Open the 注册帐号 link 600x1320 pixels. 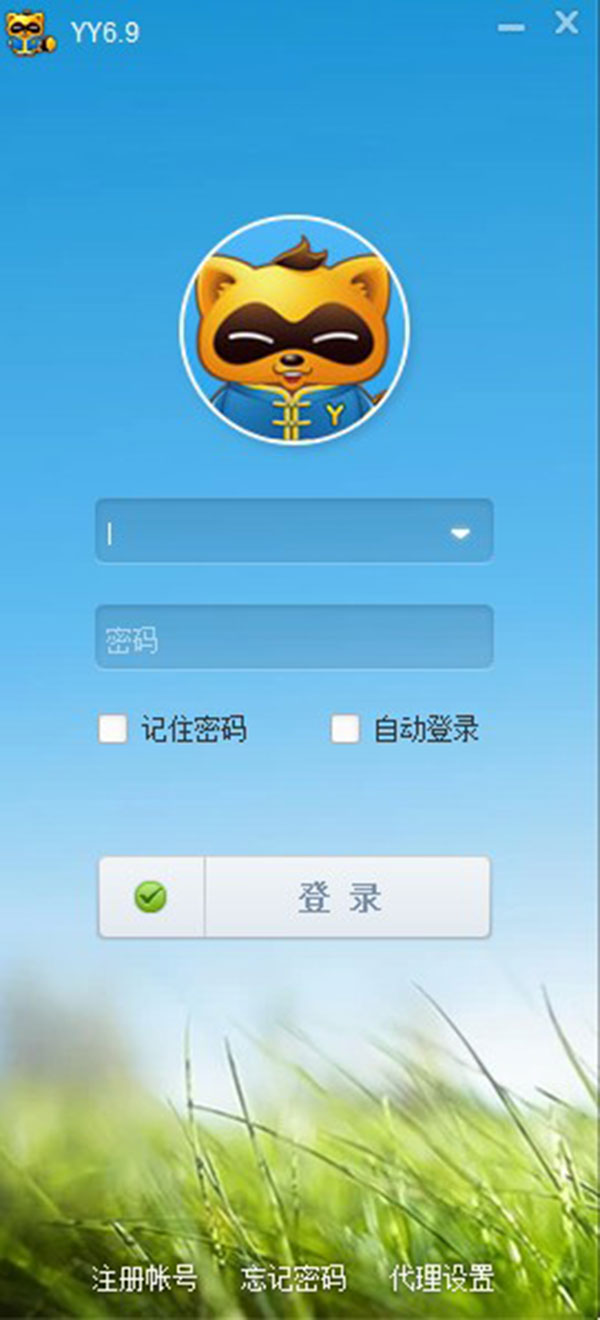coord(144,1279)
